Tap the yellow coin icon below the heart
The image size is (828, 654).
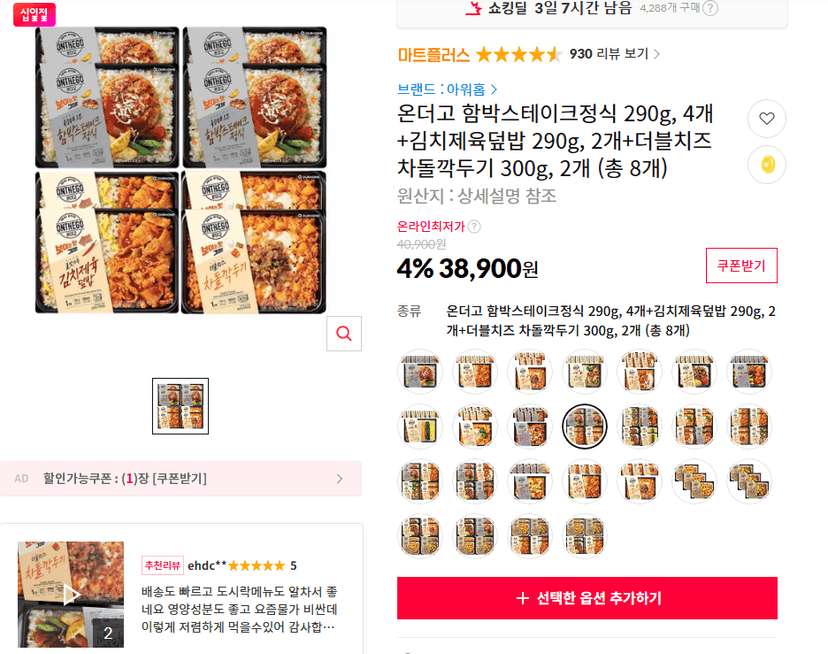point(766,165)
